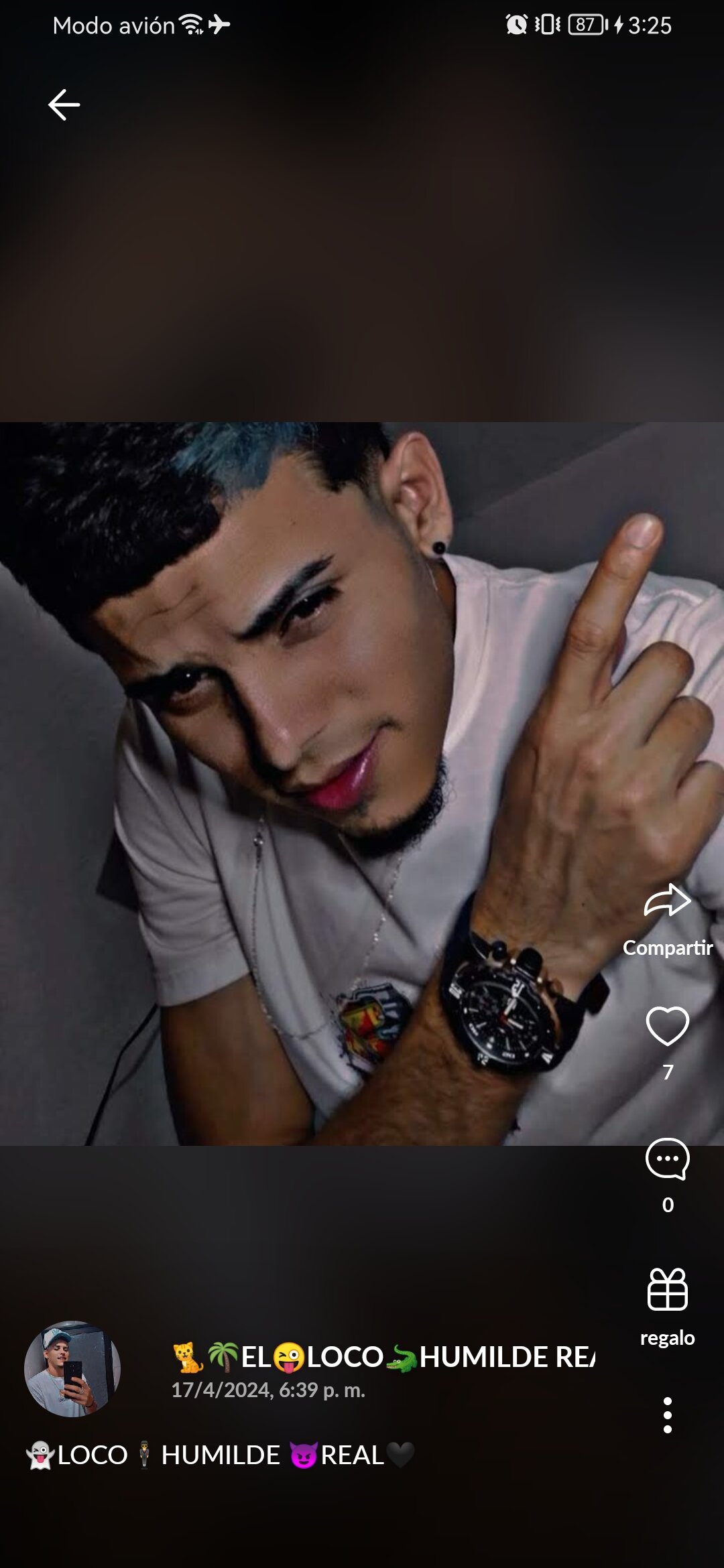
Task: Share this post via Compartir
Action: point(667,902)
